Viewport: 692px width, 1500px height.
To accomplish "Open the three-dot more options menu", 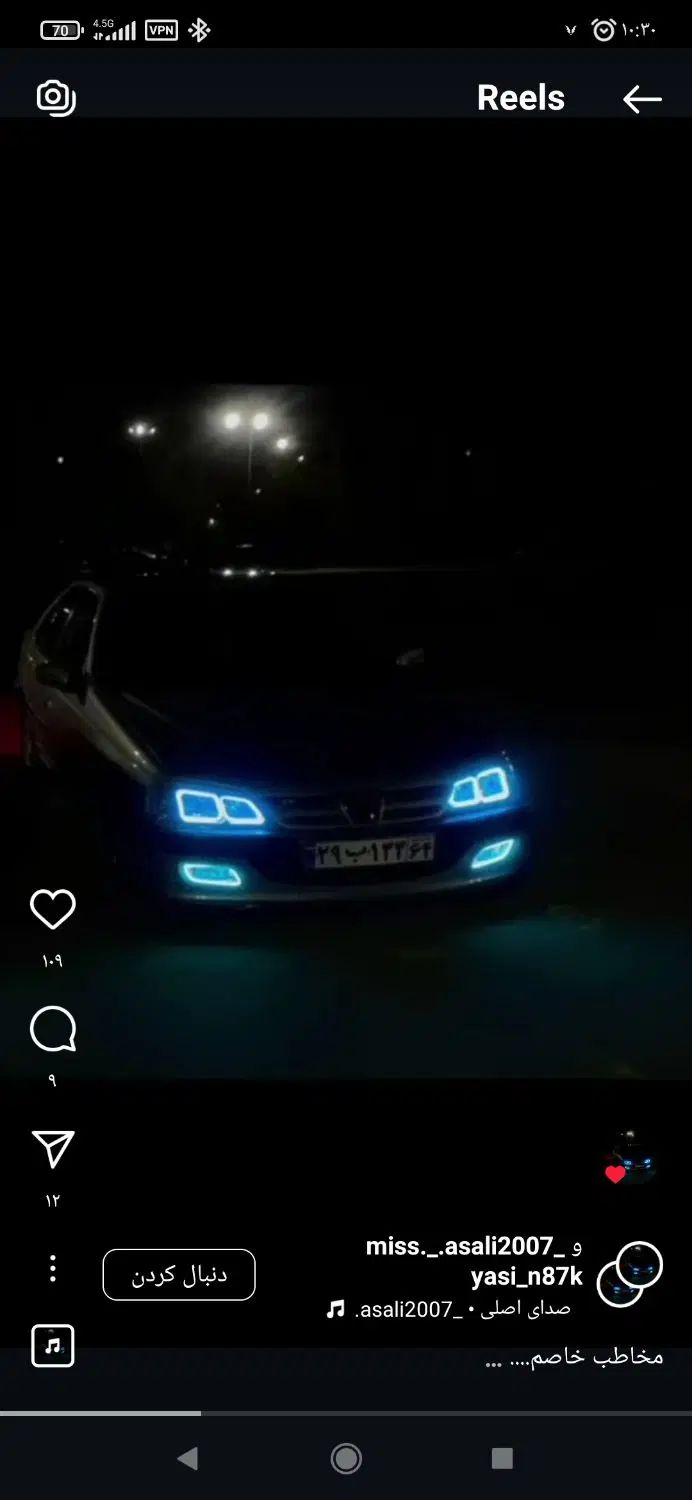I will pyautogui.click(x=53, y=1269).
